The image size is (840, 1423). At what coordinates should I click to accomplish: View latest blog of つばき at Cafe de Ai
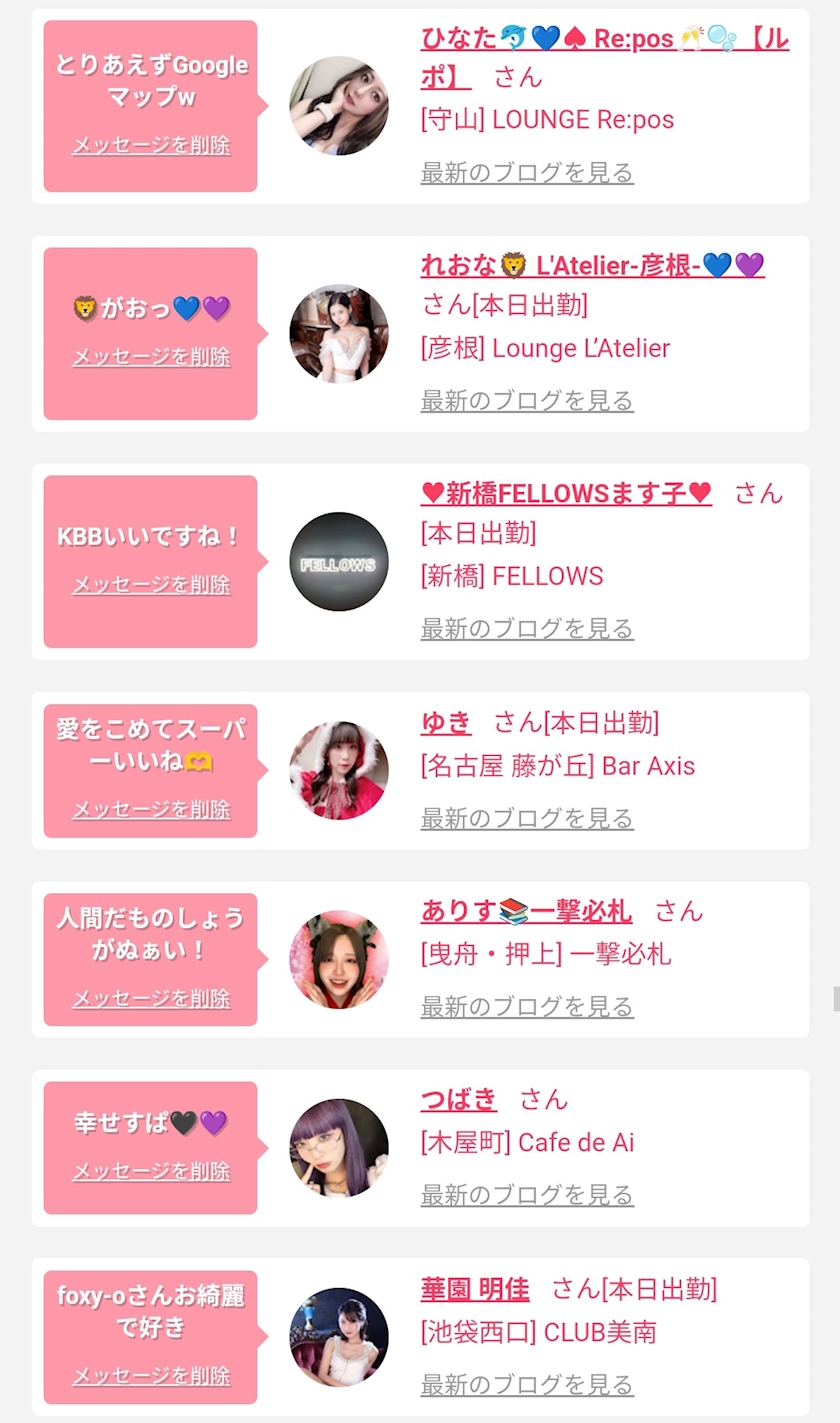[527, 1194]
